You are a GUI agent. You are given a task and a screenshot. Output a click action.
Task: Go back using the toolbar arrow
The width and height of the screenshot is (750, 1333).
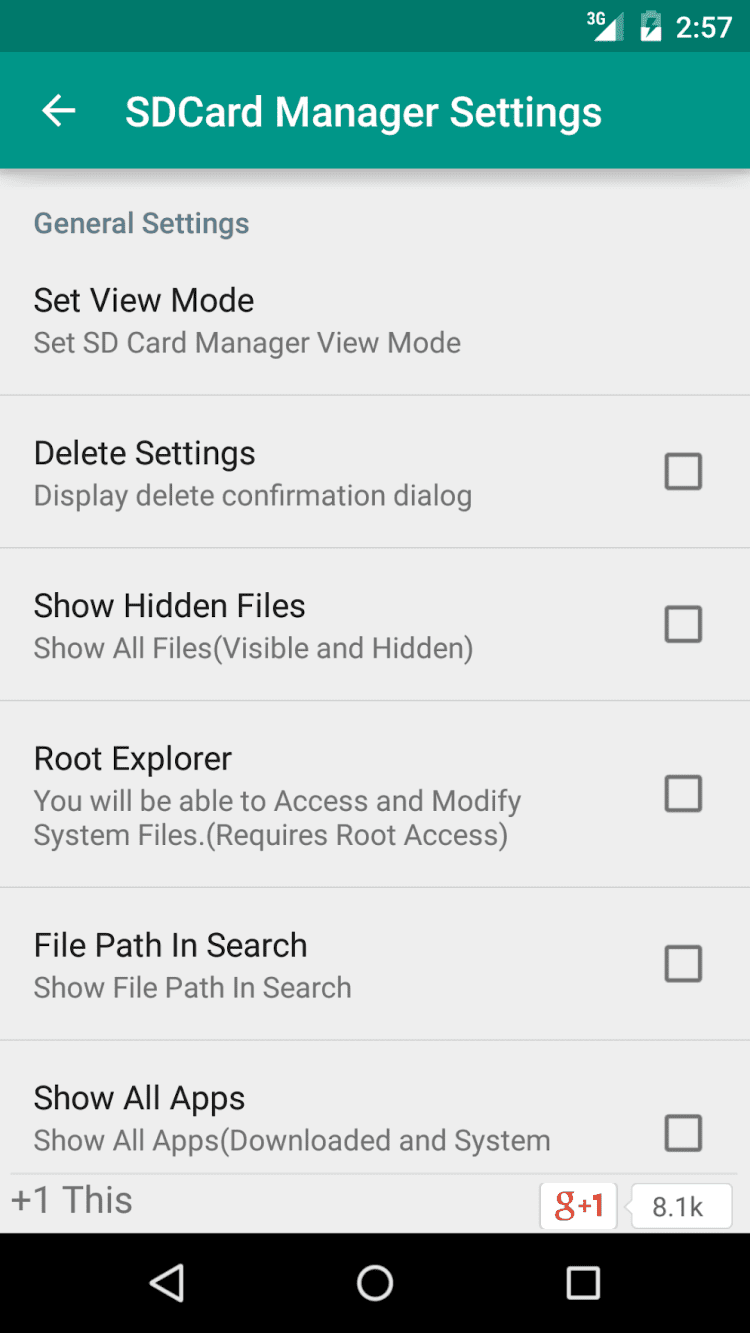[x=59, y=111]
